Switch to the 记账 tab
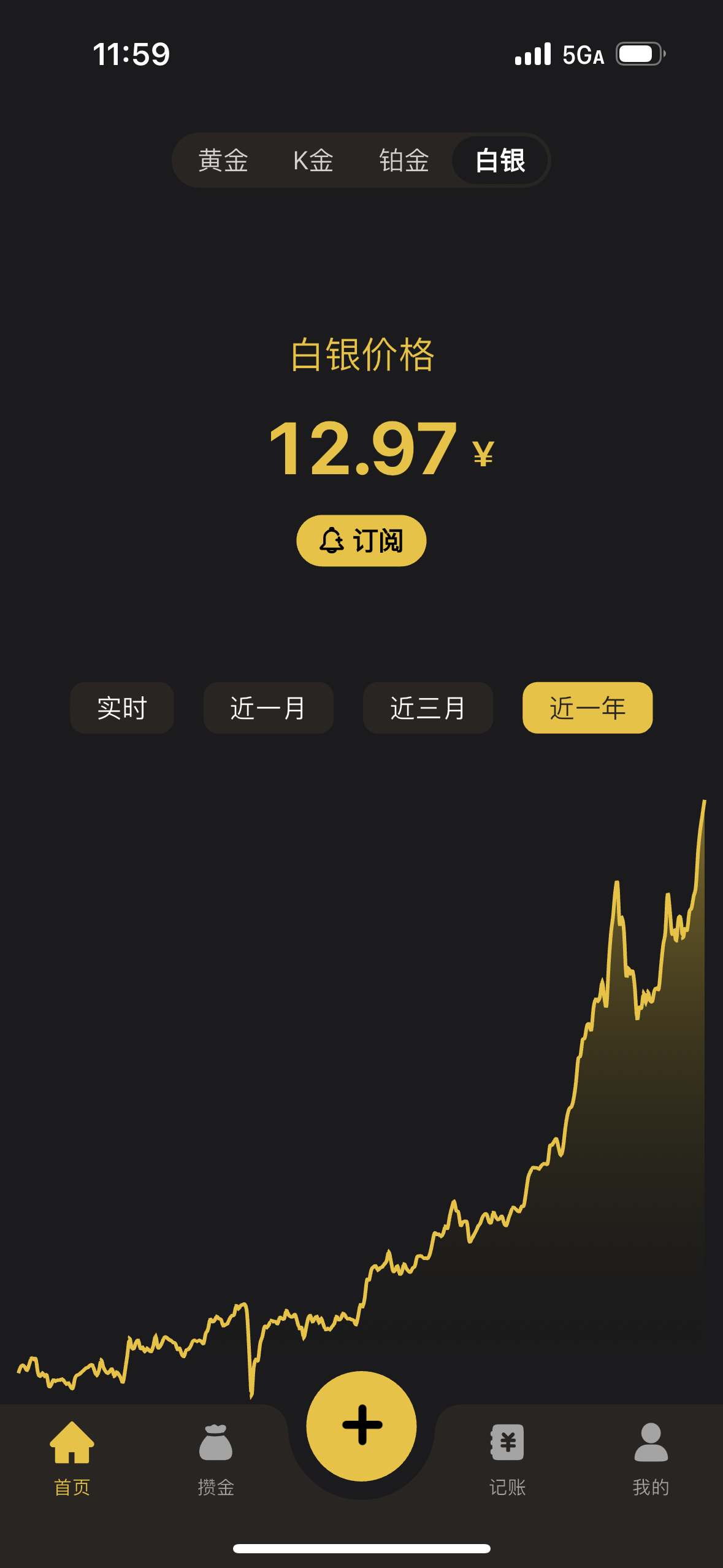 (x=507, y=1458)
